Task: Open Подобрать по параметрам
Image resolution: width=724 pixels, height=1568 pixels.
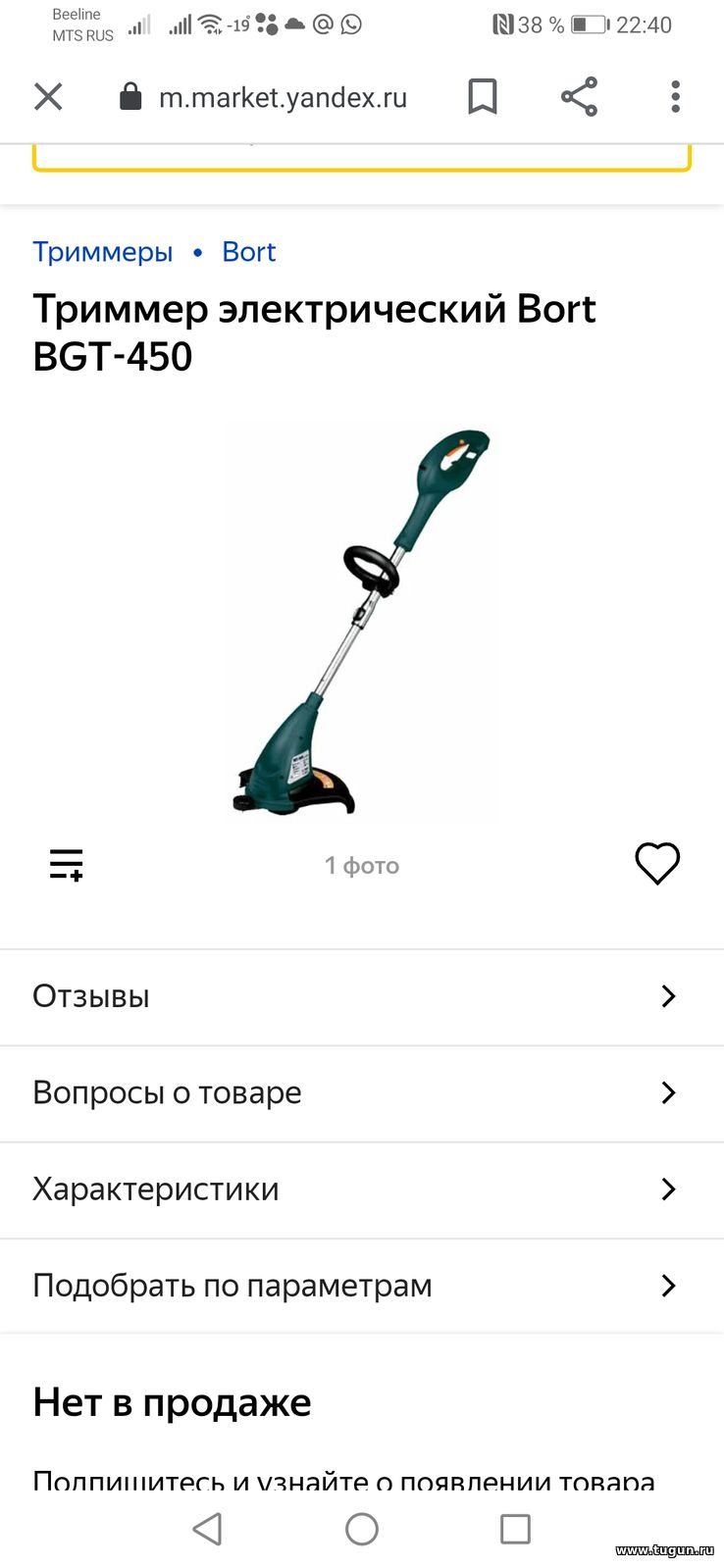Action: [362, 1285]
